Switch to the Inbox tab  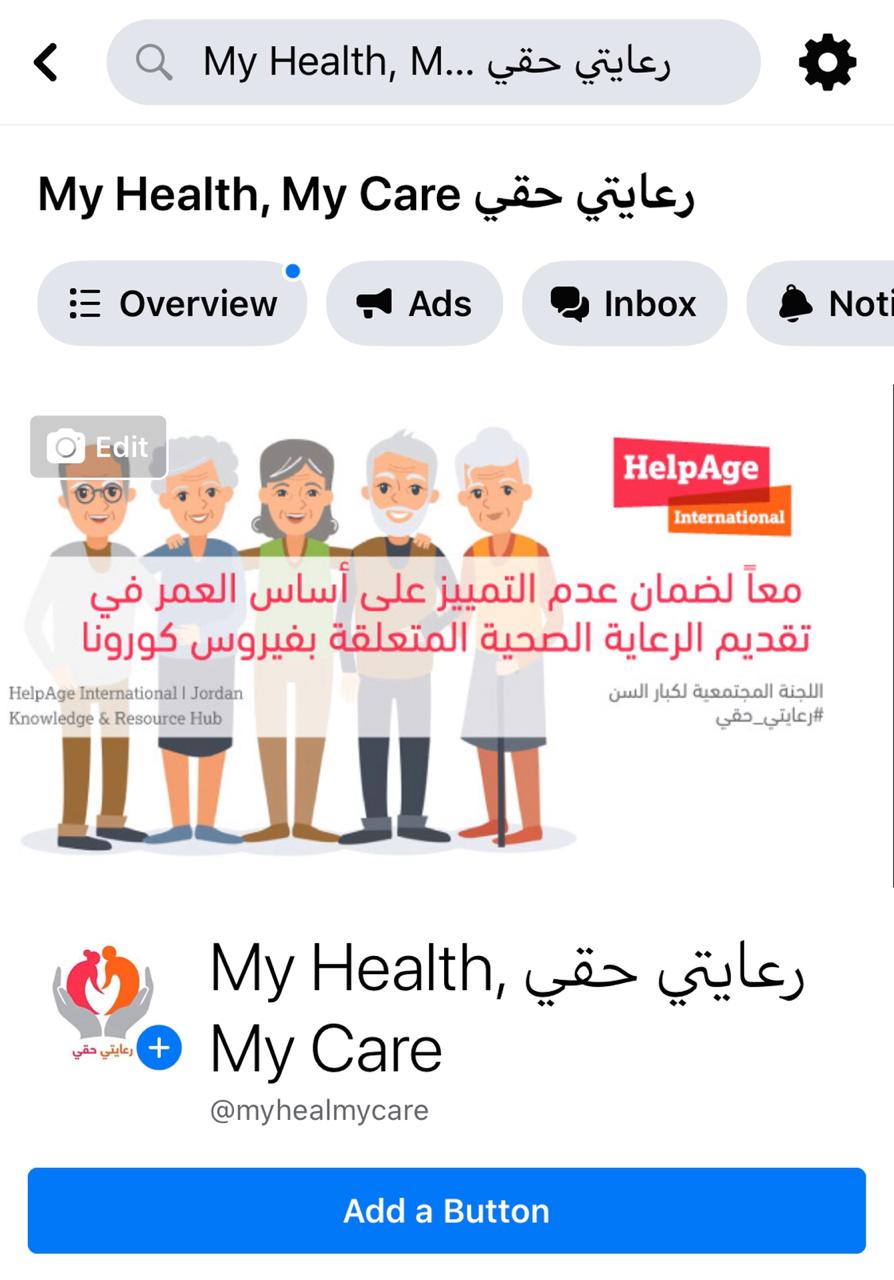coord(624,303)
